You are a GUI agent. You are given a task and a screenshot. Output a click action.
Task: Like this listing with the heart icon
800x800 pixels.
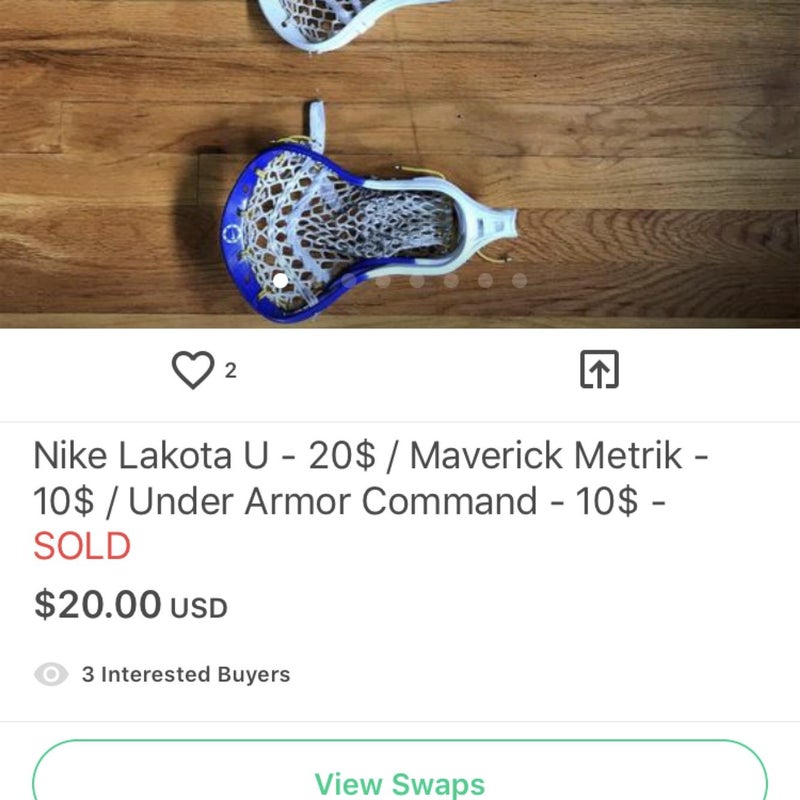click(x=193, y=371)
